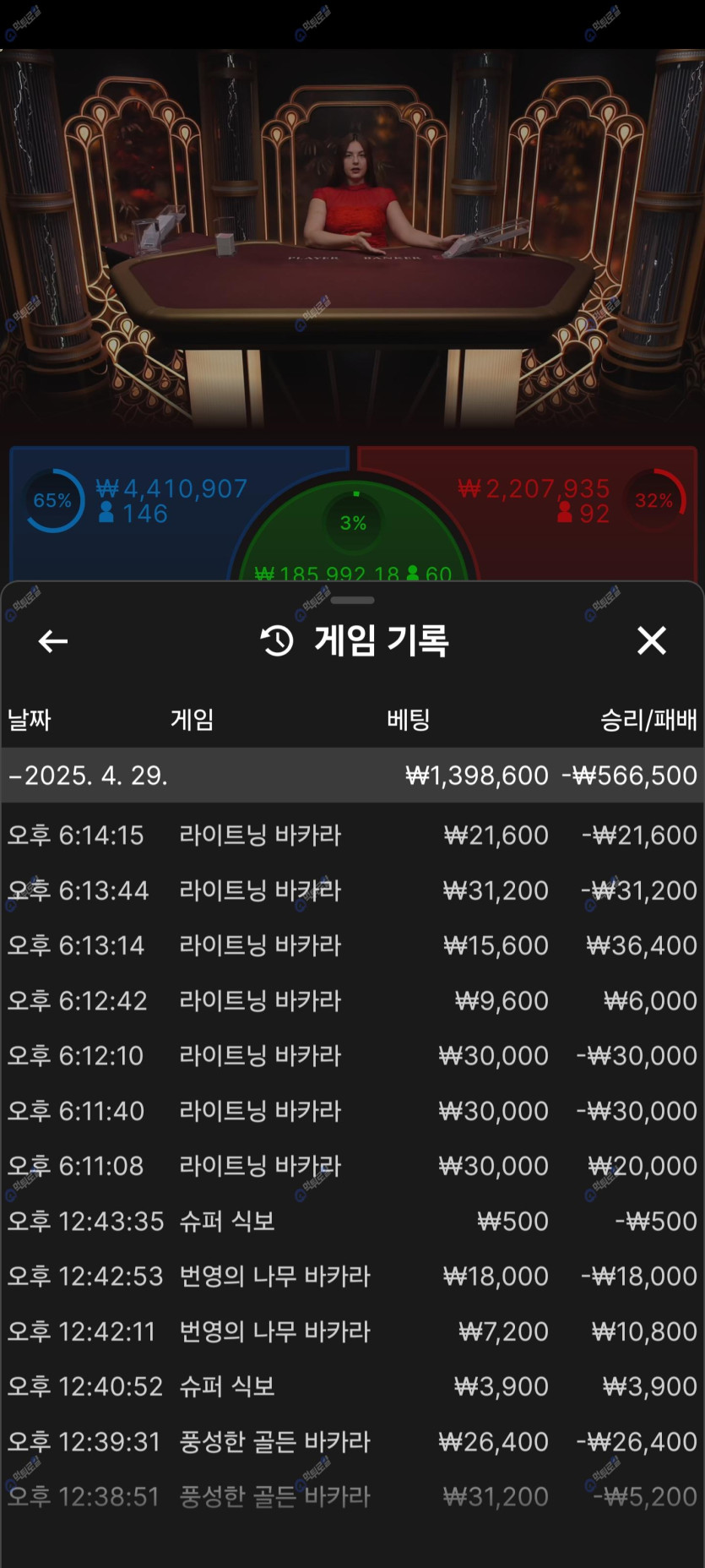
Task: Open the 오후 12:38:51 풍성한 골든 바카라 entry
Action: 352,1497
